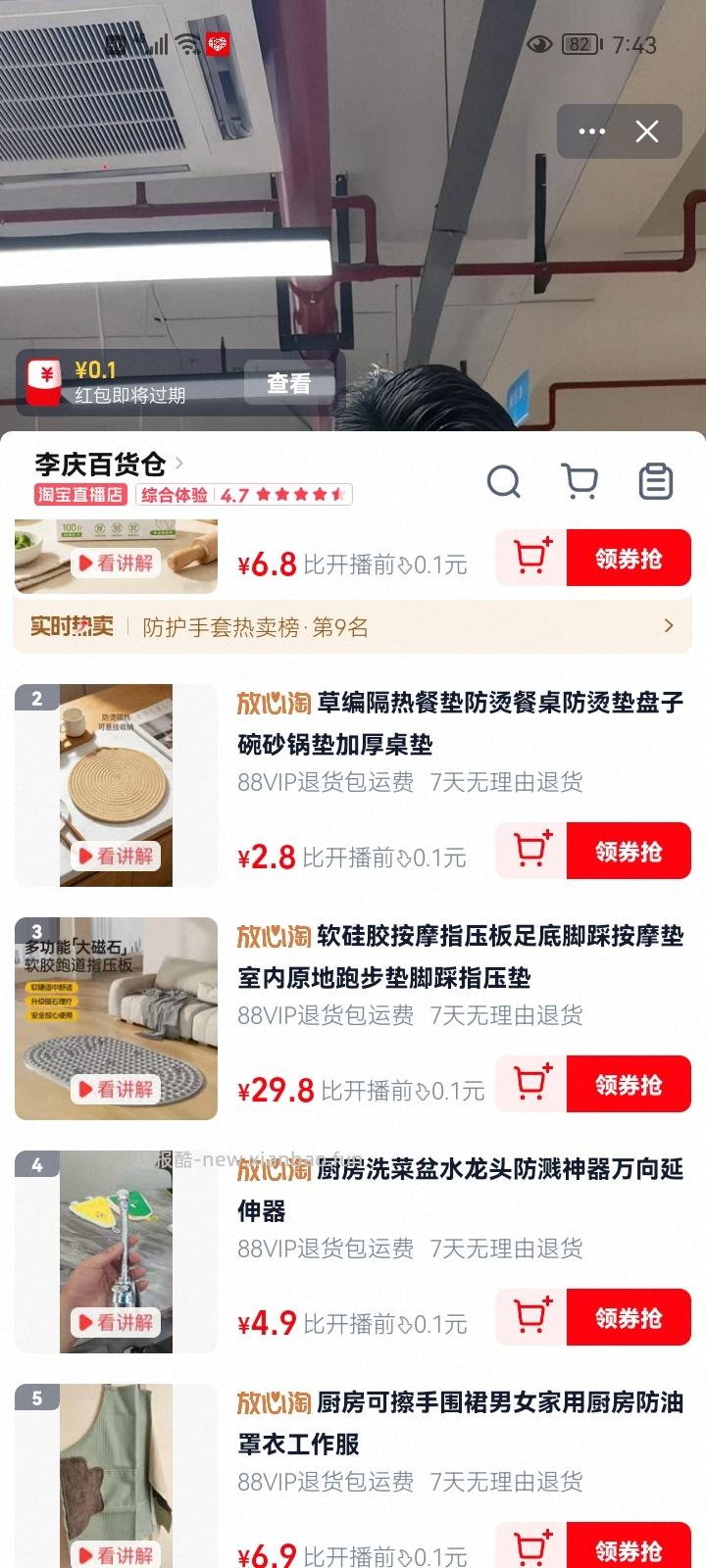
Task: Open the search icon in the store header
Action: 504,481
